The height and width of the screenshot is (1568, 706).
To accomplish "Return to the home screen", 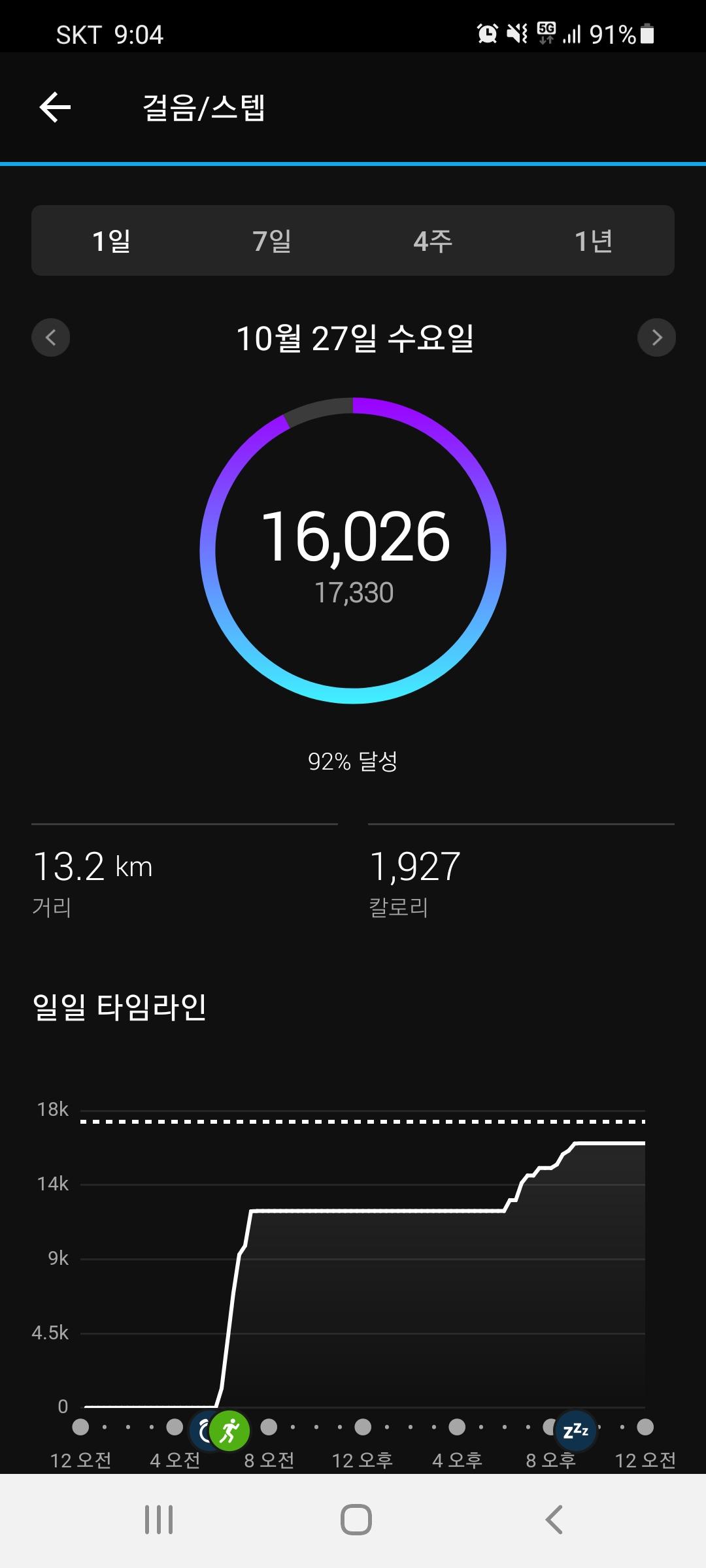I will click(x=356, y=1519).
